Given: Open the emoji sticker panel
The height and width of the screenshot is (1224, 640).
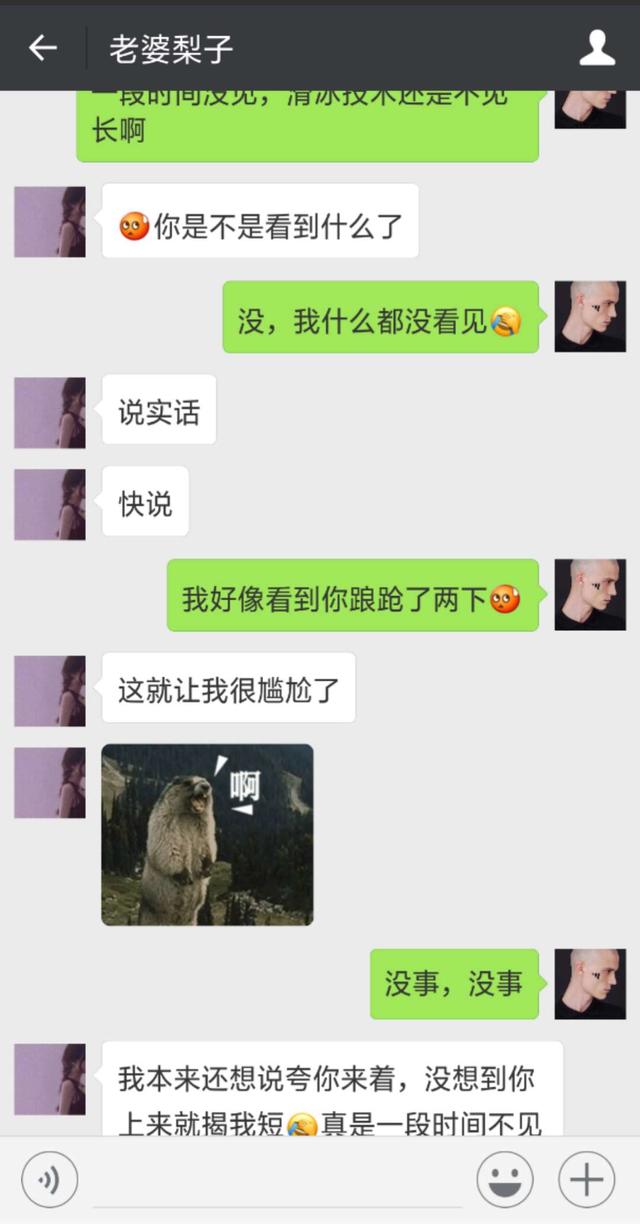Looking at the screenshot, I should pyautogui.click(x=505, y=1181).
